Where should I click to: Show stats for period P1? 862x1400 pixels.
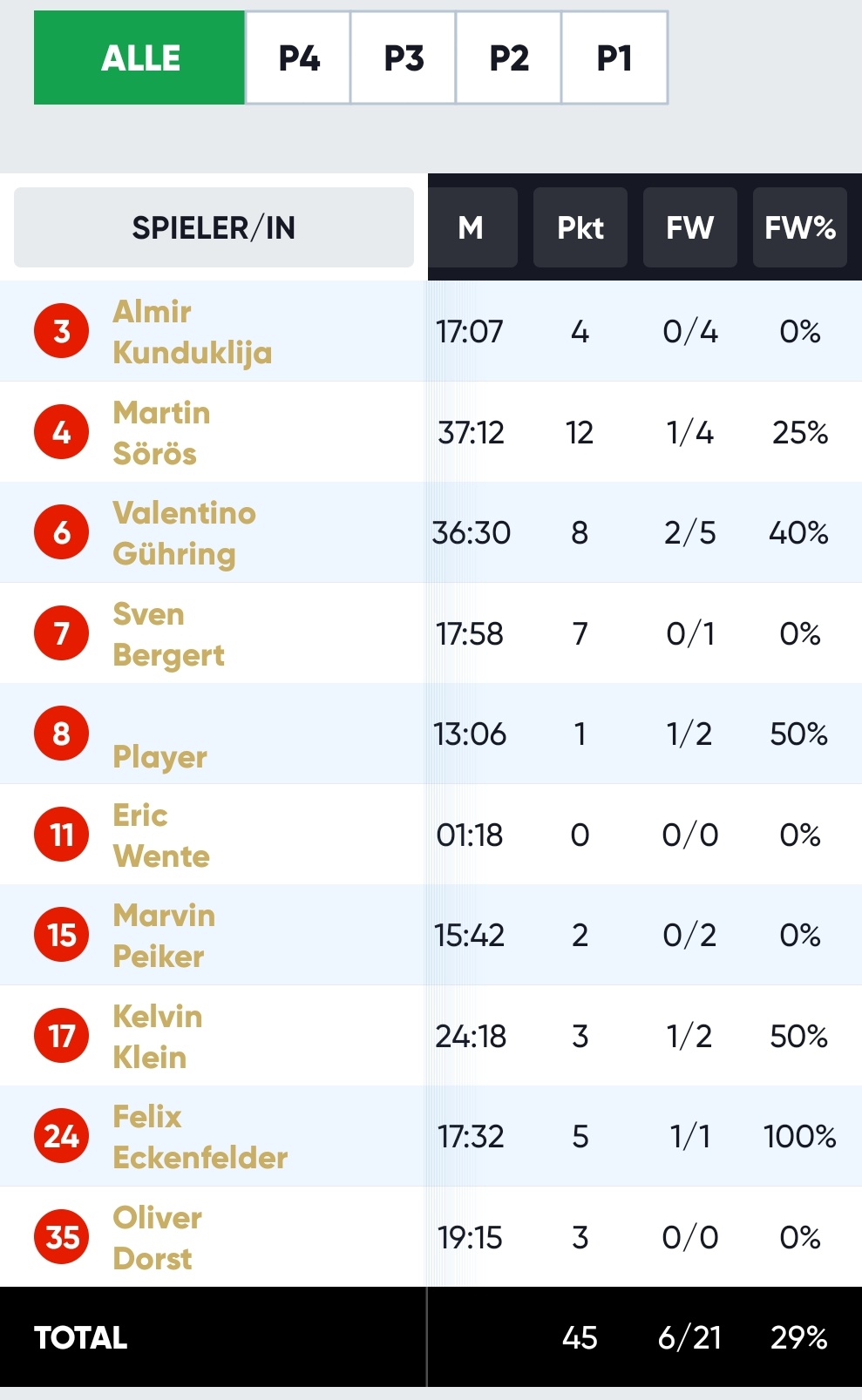(x=614, y=57)
